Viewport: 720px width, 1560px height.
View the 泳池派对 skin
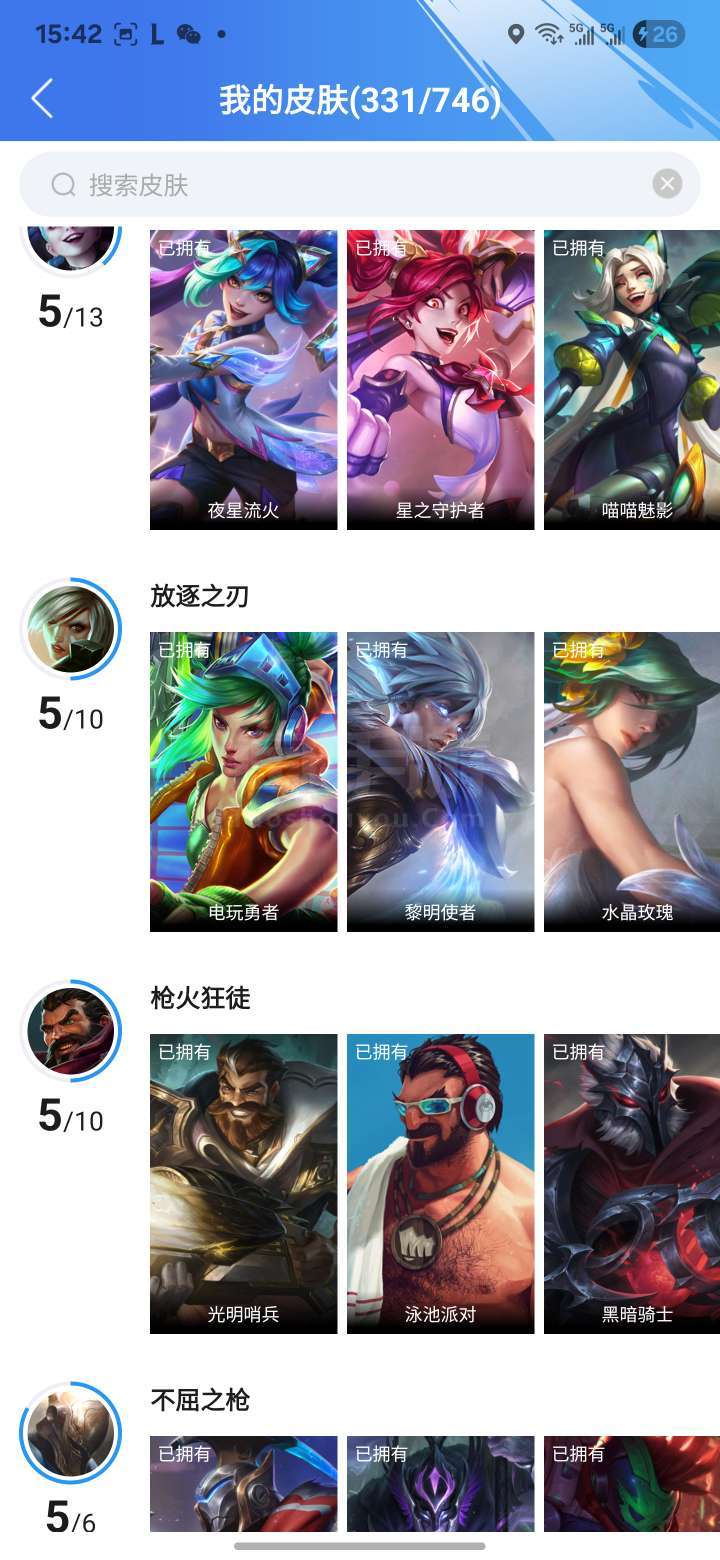click(440, 1184)
